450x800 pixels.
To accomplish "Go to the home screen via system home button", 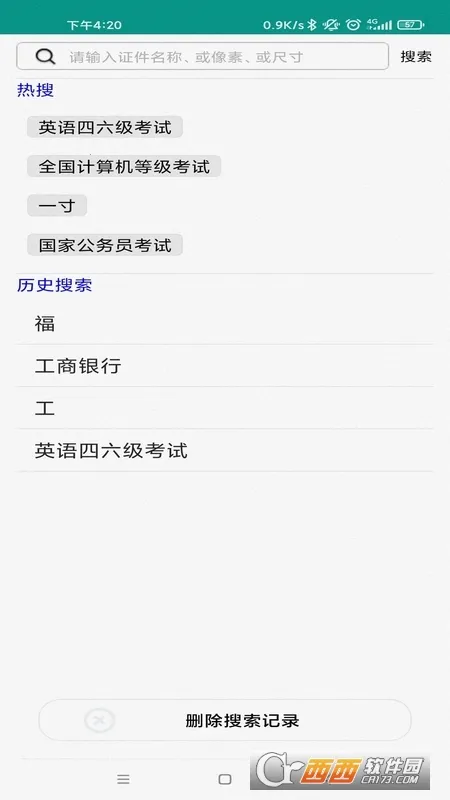I will 224,779.
